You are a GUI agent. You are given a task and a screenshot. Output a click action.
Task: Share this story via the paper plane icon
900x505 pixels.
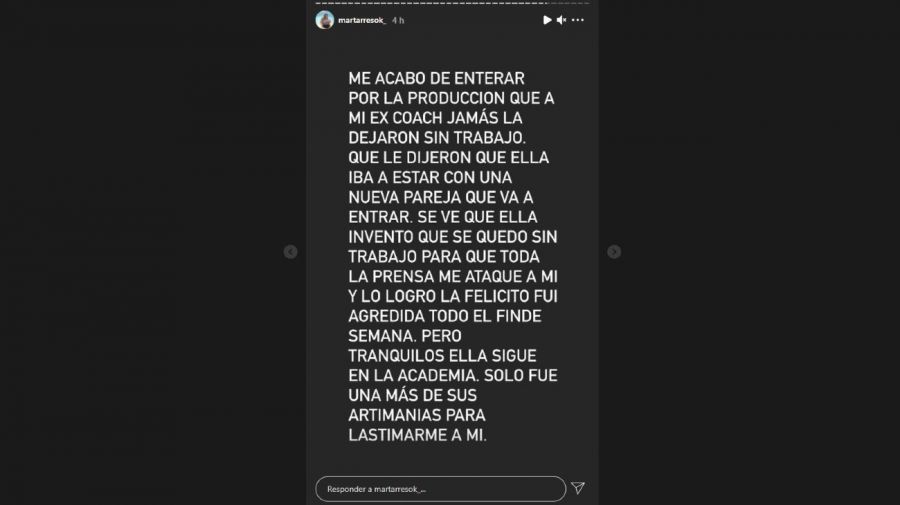(x=577, y=488)
